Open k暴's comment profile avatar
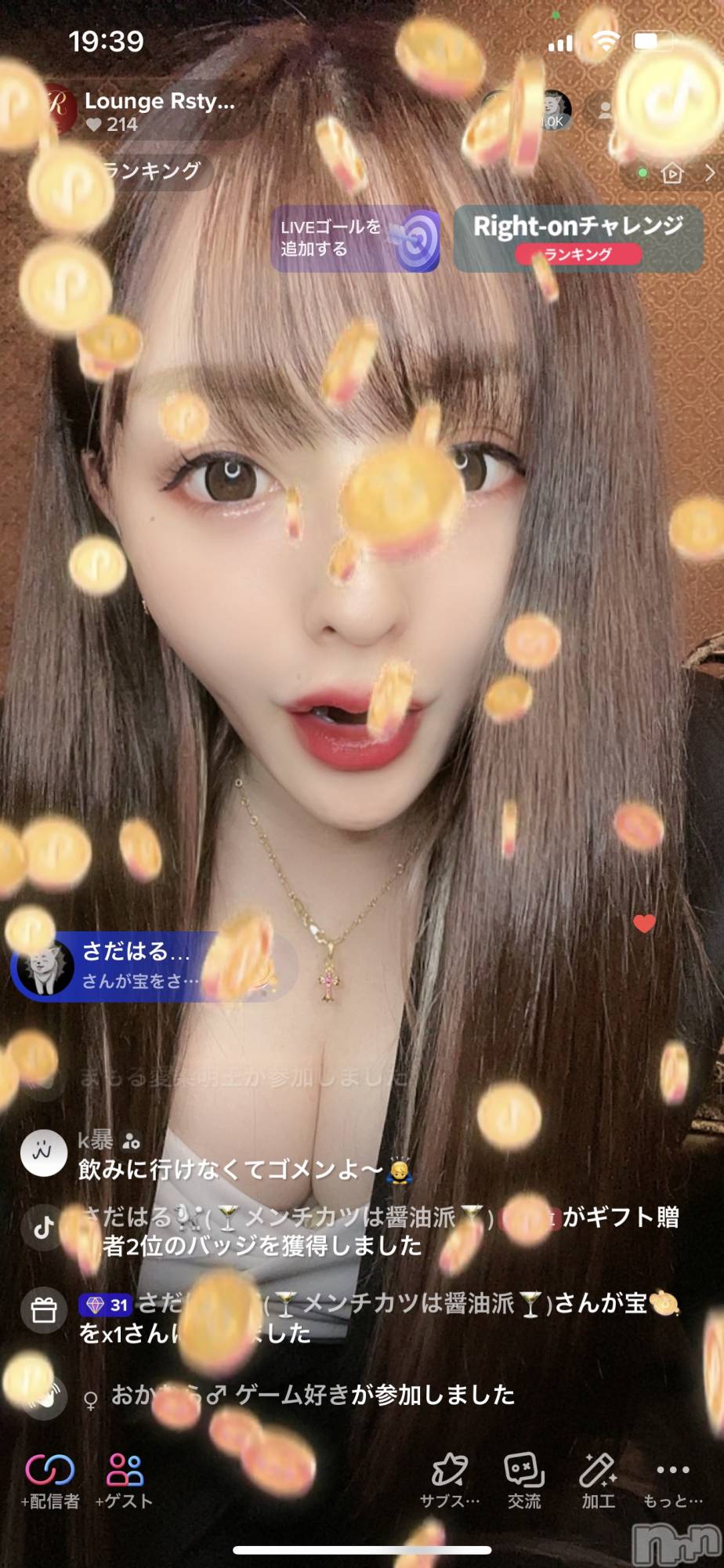This screenshot has width=724, height=1568. (43, 1153)
